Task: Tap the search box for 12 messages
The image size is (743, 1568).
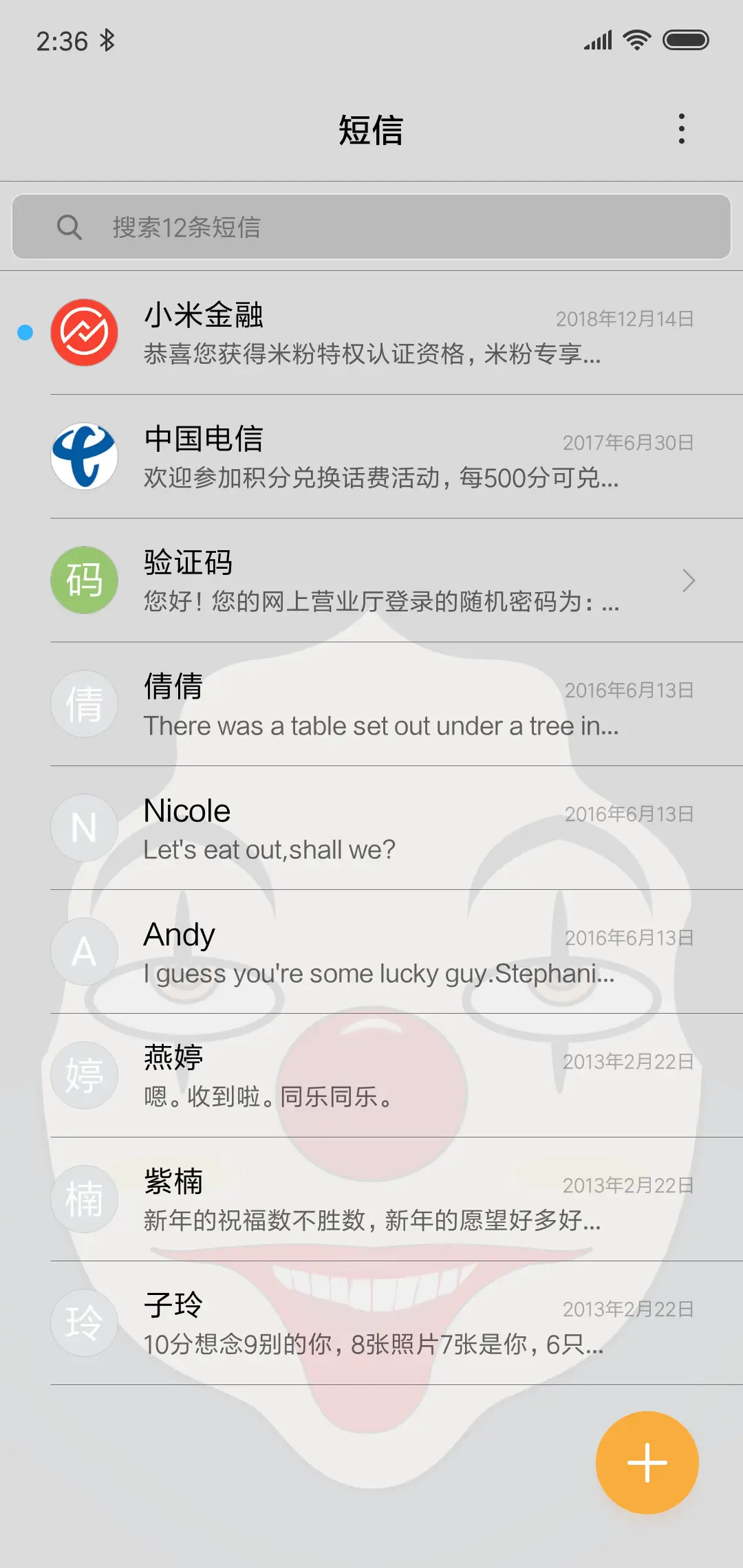Action: click(x=371, y=227)
